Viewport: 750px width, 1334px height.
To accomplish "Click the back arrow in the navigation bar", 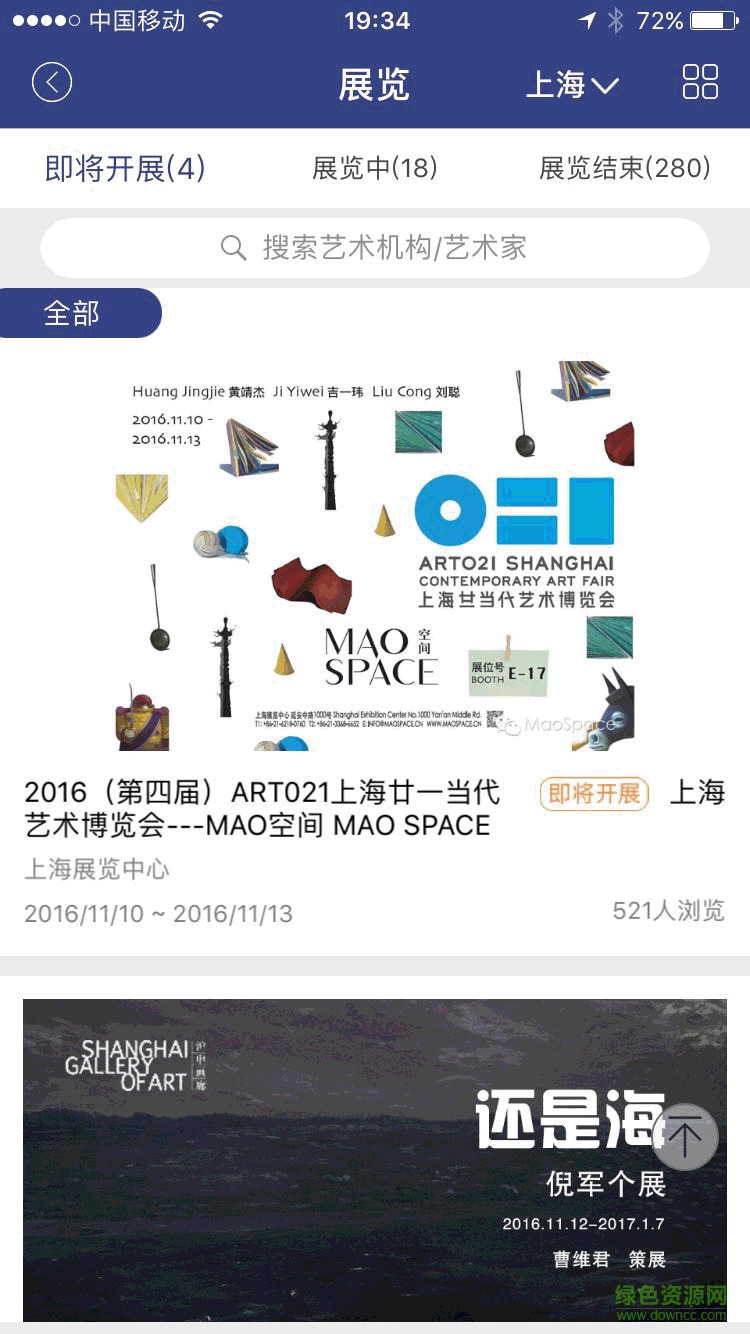I will pos(52,83).
